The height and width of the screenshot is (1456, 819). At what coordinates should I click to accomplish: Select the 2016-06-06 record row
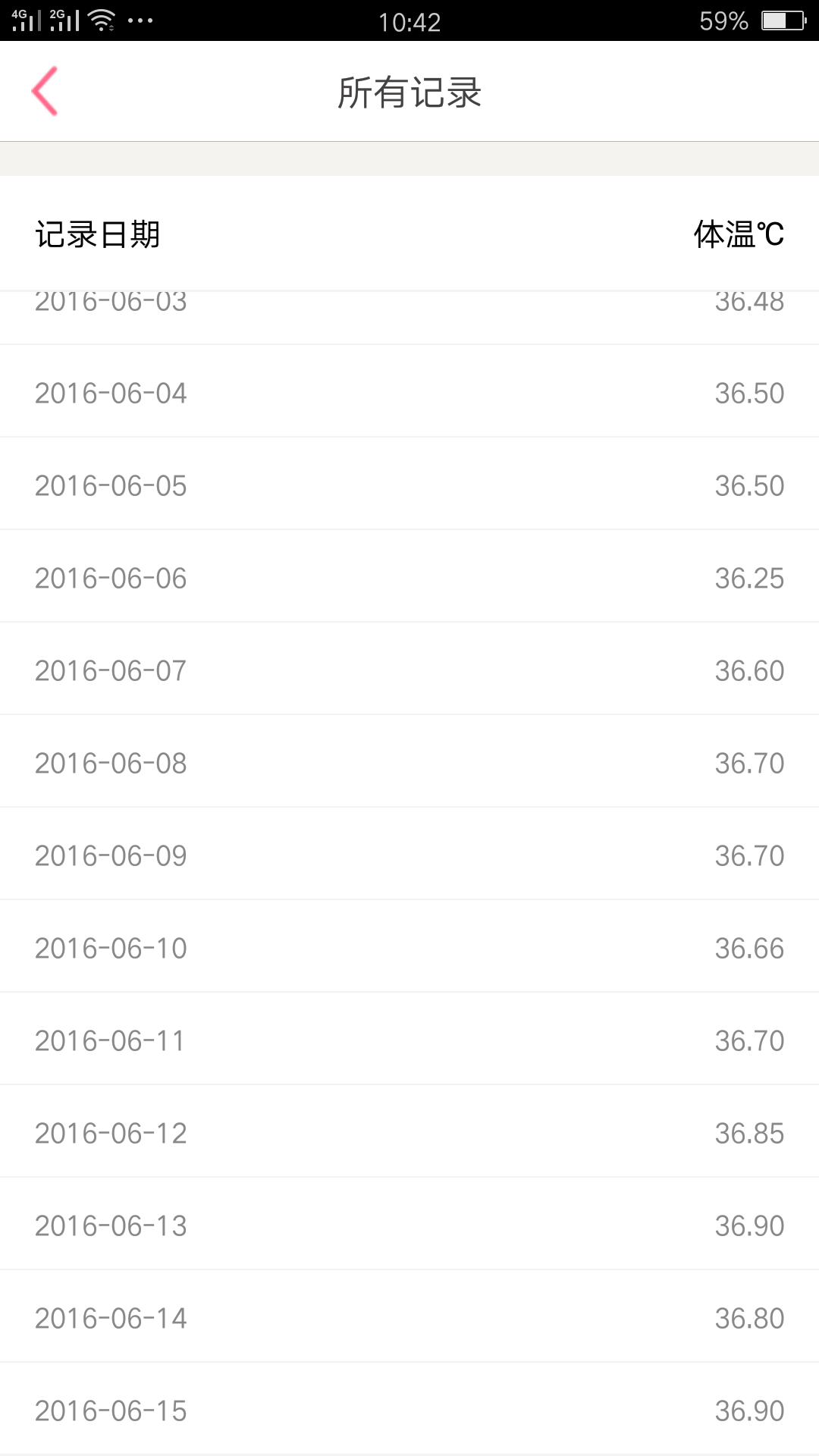point(409,578)
